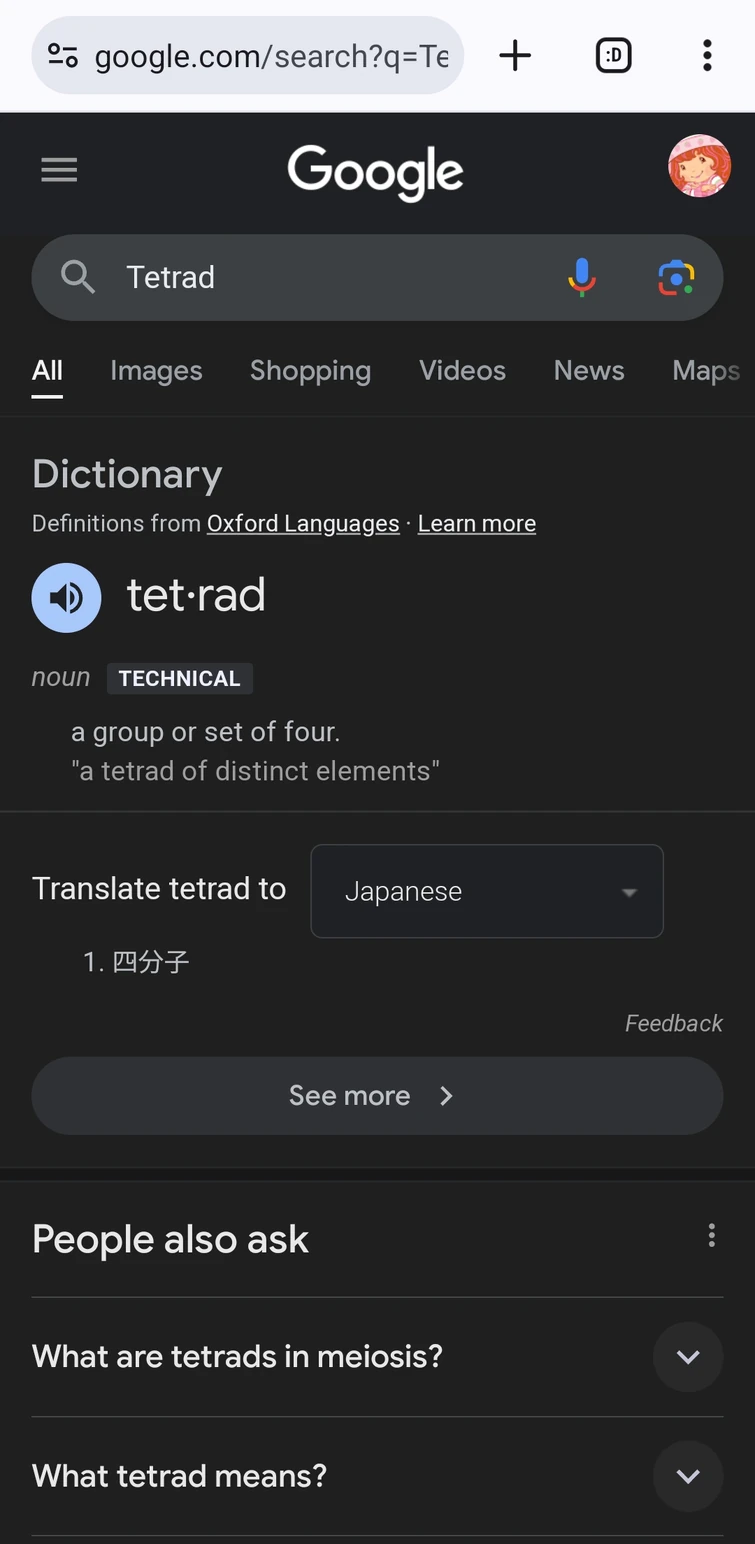Open the Oxford Languages link
The width and height of the screenshot is (755, 1544).
[303, 524]
